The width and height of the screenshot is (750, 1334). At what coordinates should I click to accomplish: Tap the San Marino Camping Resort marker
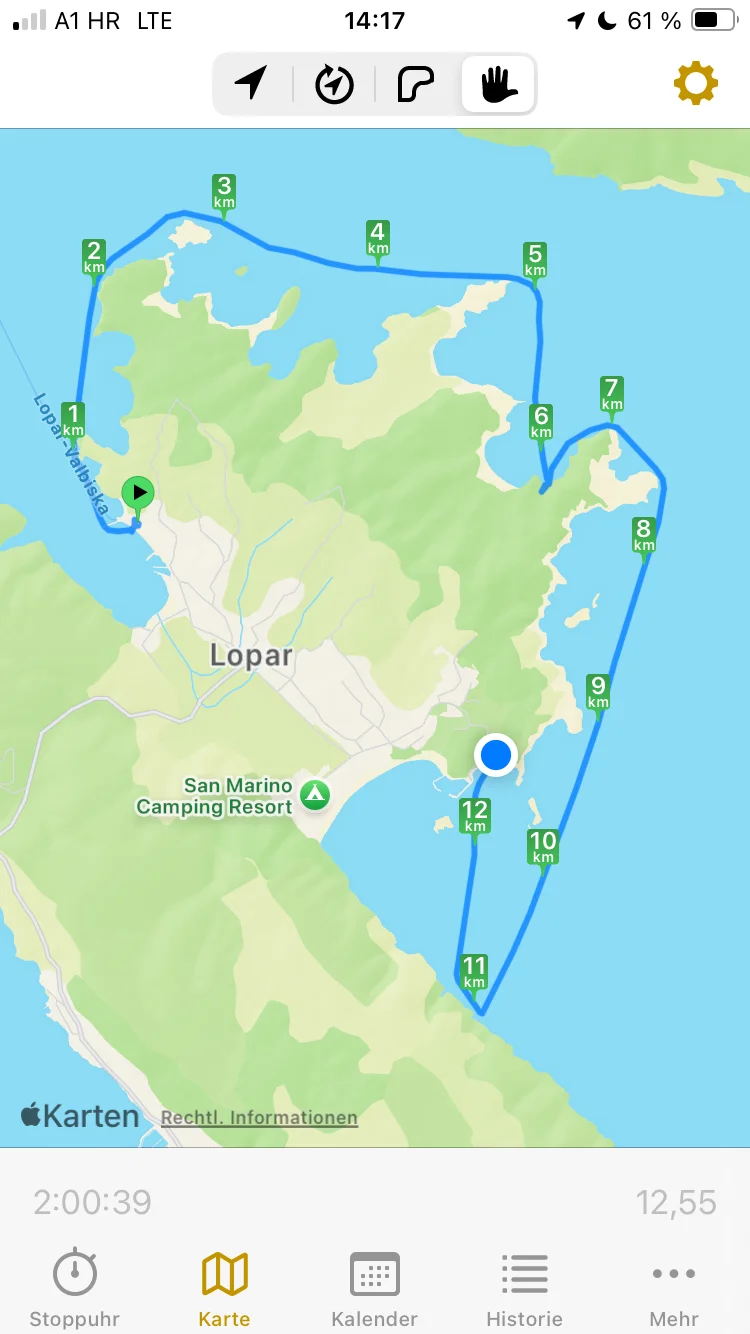(x=315, y=795)
